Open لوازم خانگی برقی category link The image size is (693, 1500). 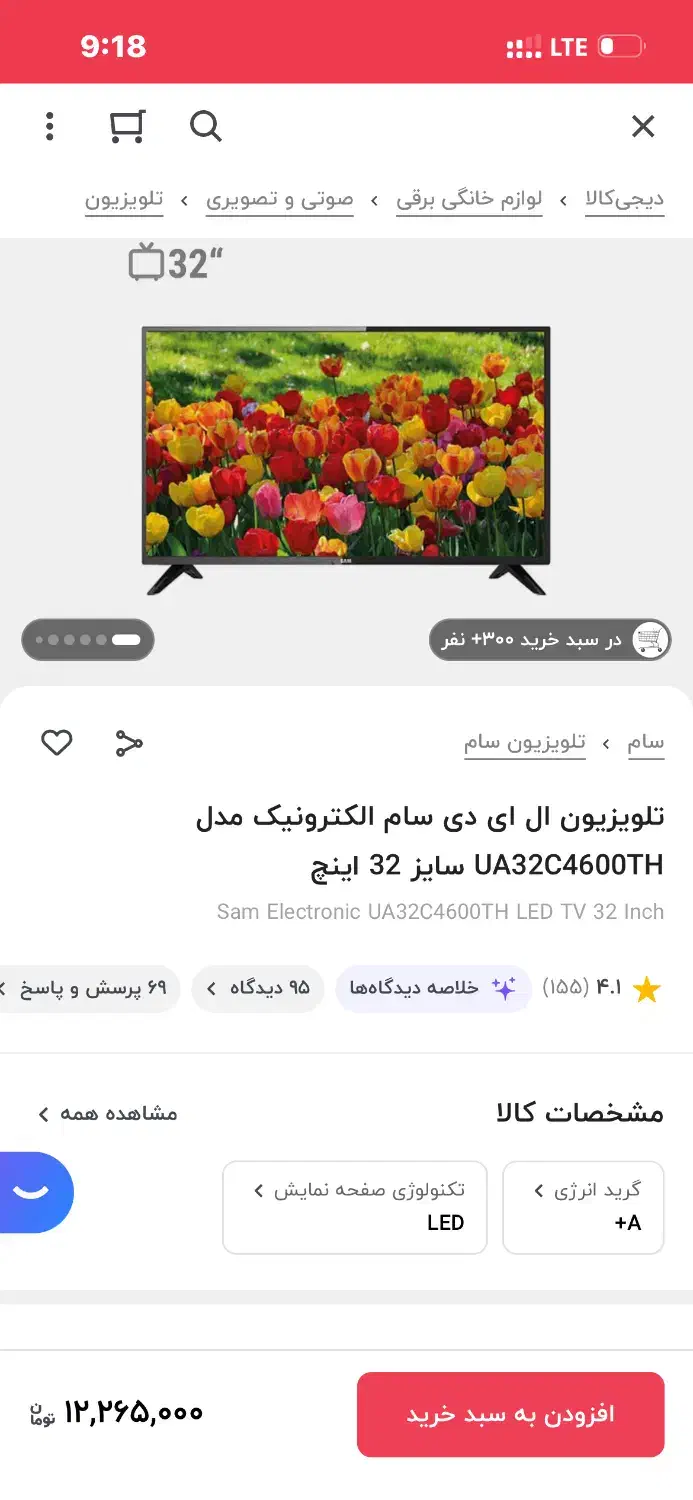(x=469, y=199)
